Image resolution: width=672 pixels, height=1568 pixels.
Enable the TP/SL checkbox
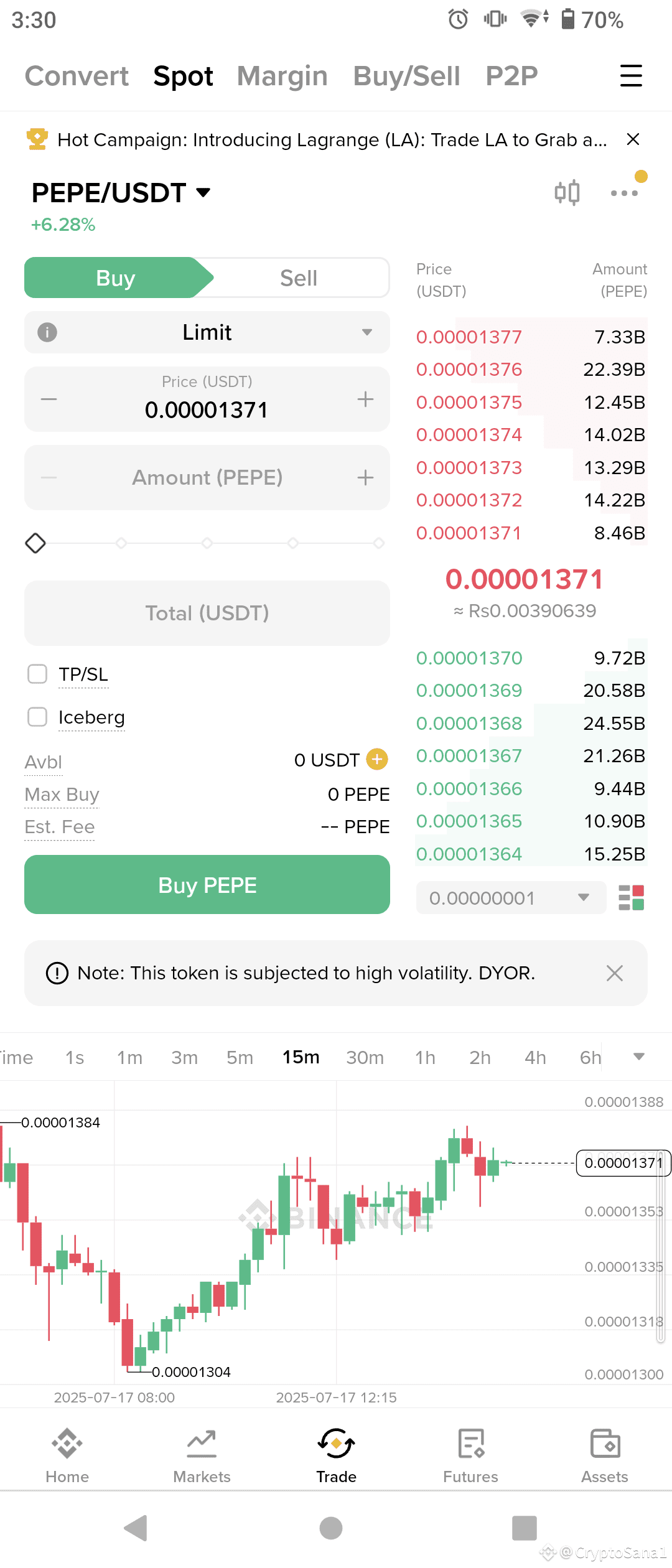(x=37, y=674)
